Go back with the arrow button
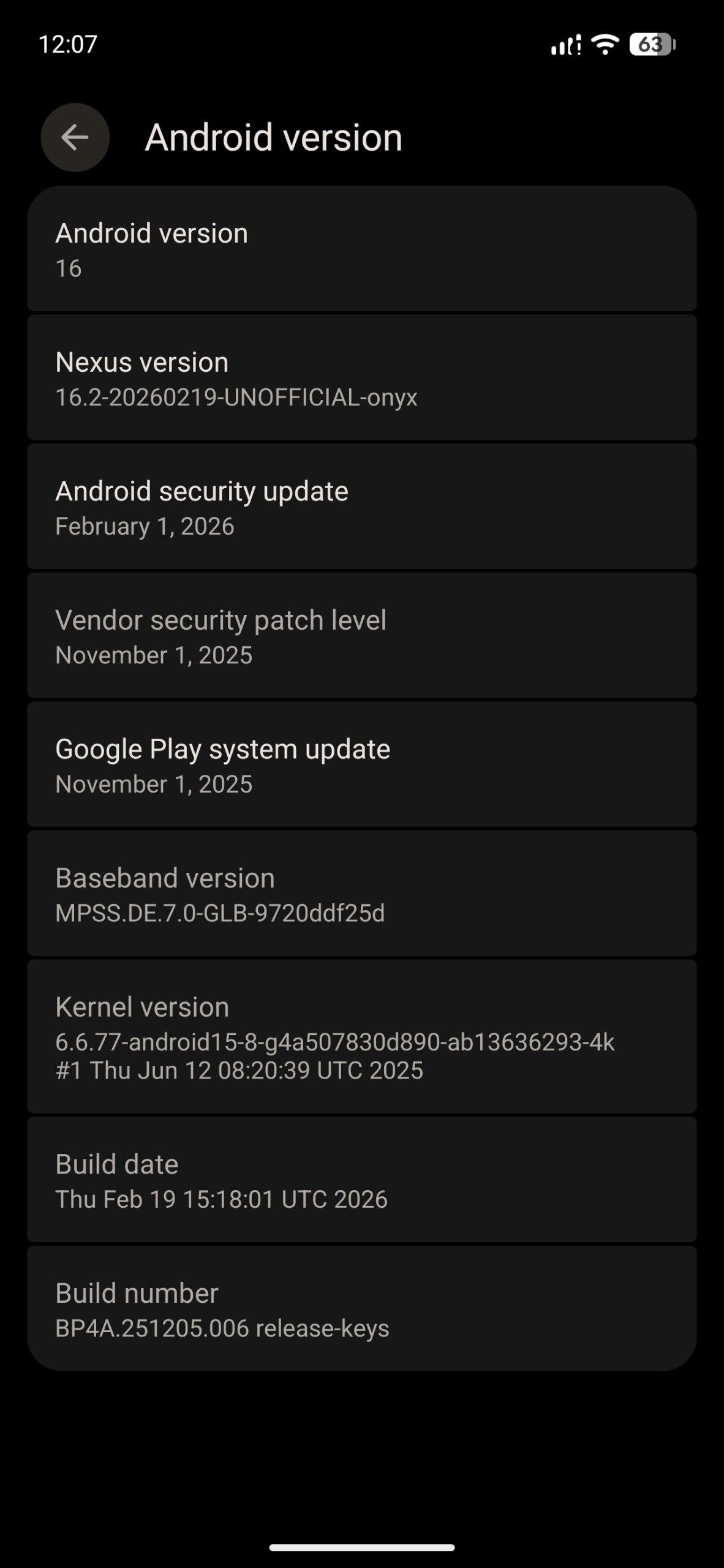 point(75,137)
